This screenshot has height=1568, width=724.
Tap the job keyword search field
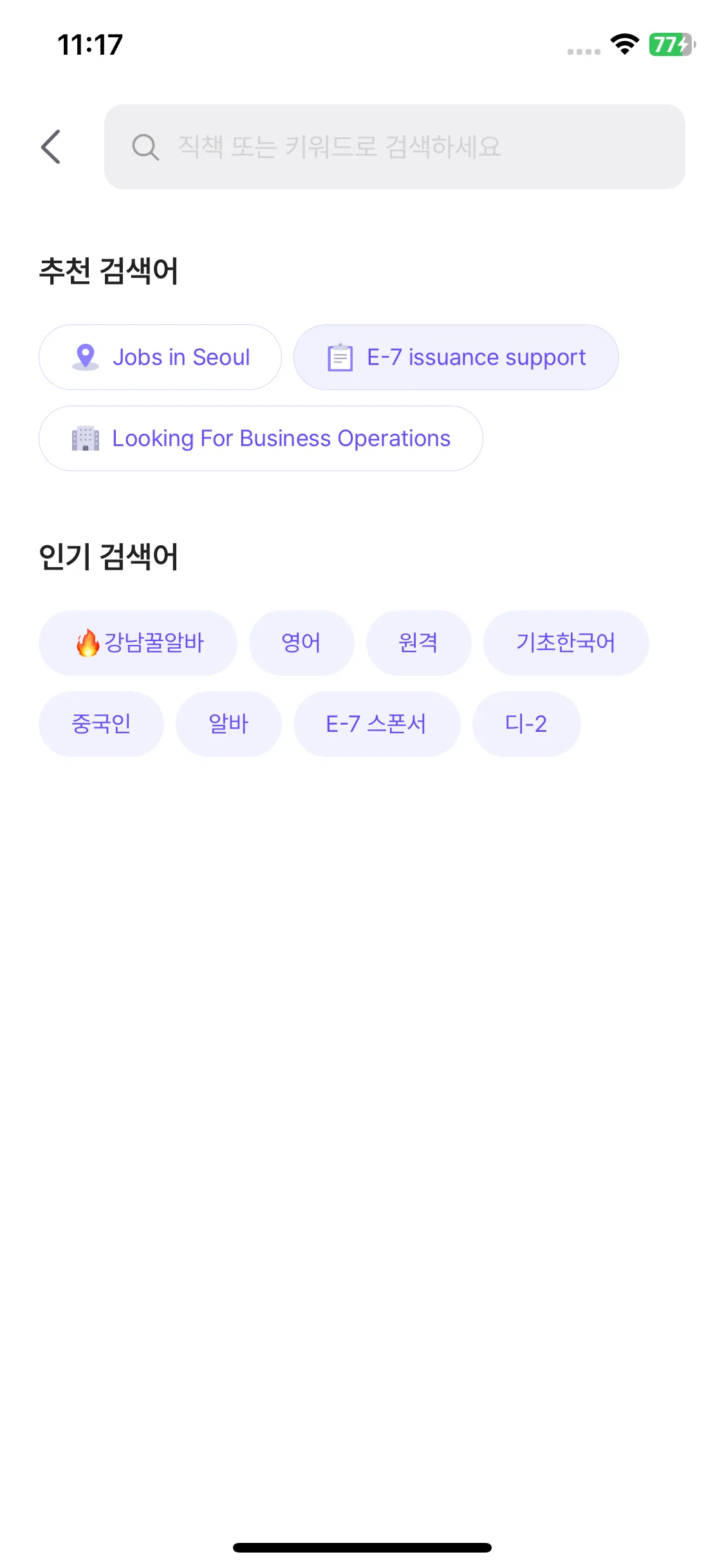pyautogui.click(x=394, y=147)
